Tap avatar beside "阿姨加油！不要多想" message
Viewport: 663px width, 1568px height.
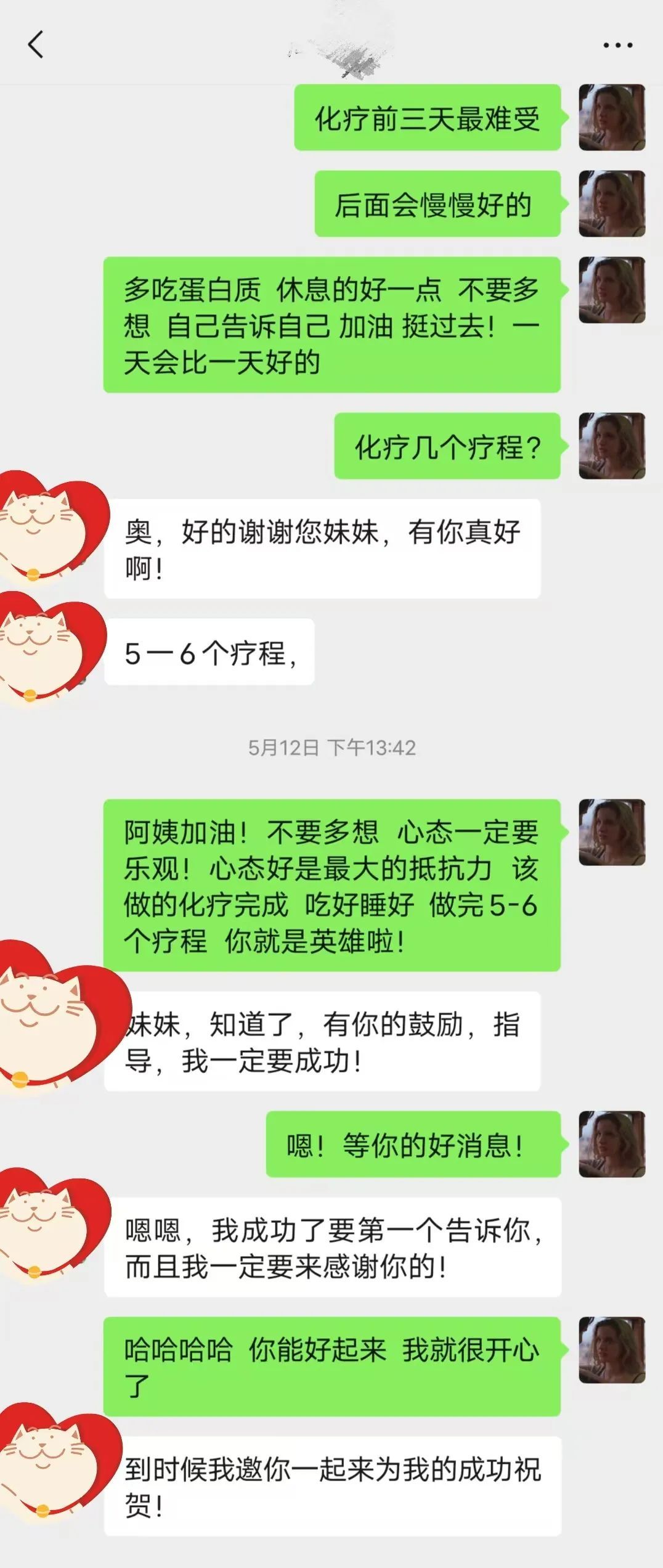point(611,832)
